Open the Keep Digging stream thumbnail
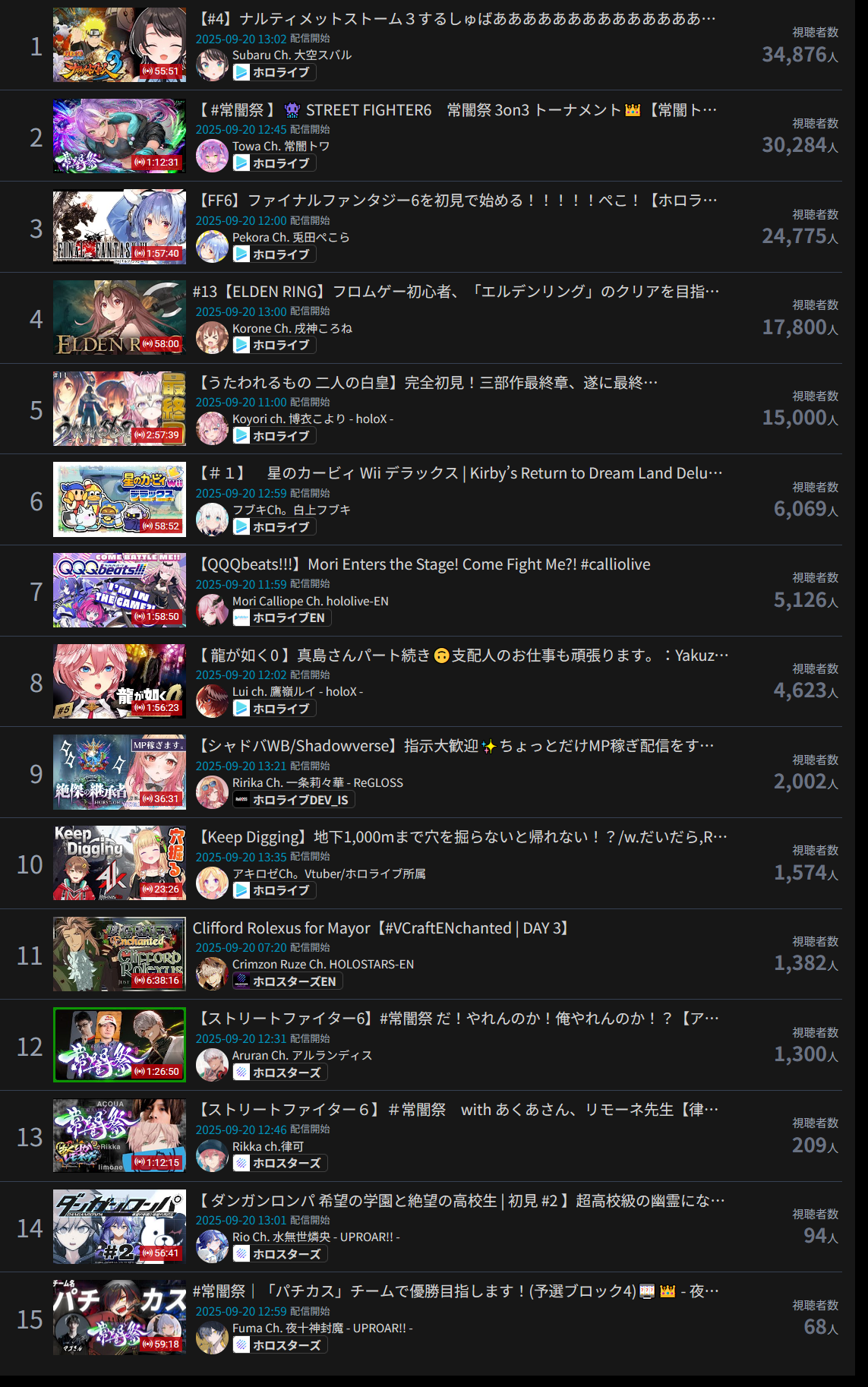Image resolution: width=868 pixels, height=1387 pixels. tap(119, 863)
